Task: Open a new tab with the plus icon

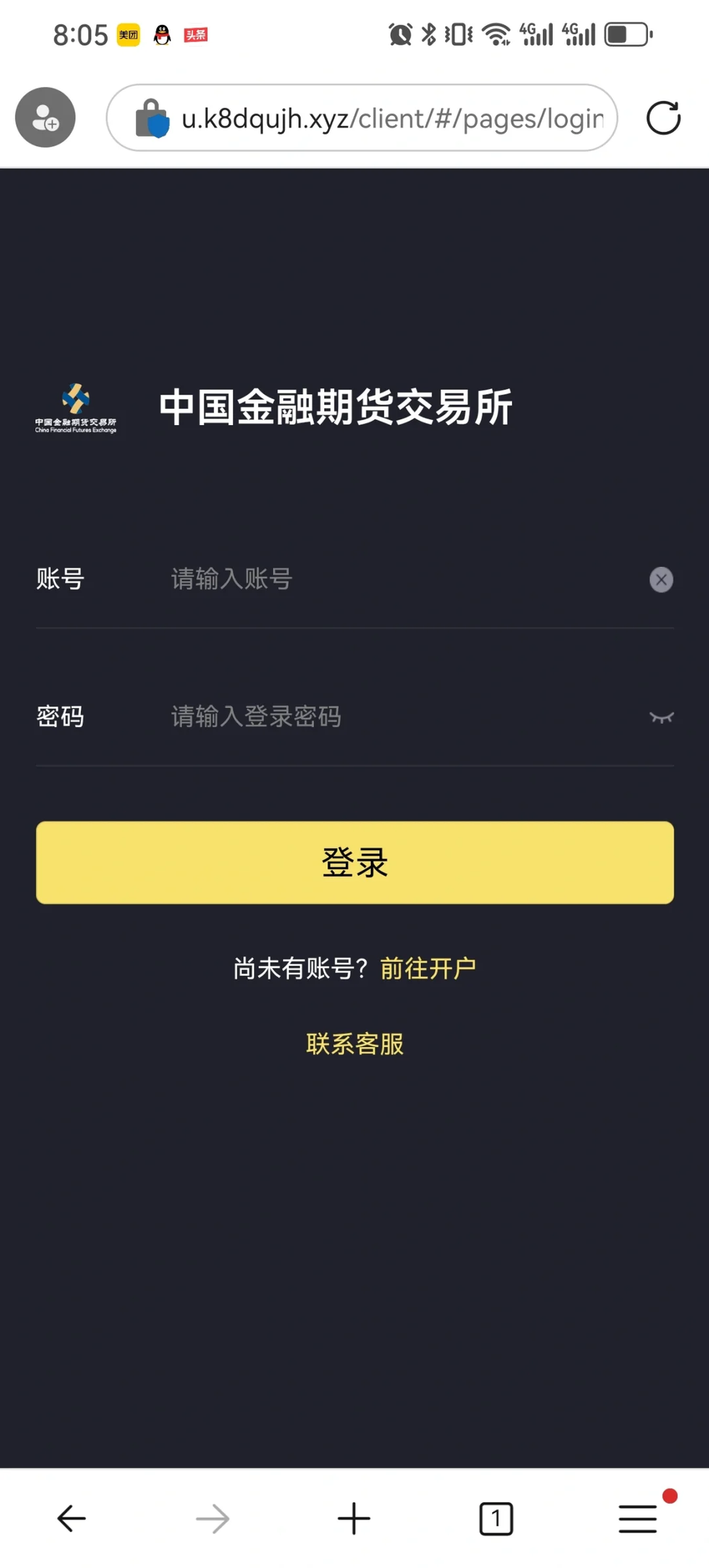Action: 354,1518
